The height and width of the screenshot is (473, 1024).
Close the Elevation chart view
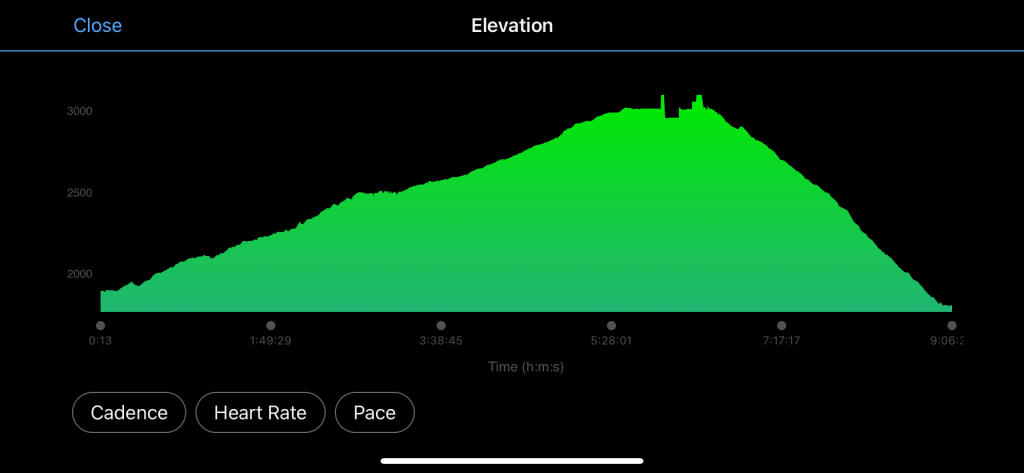coord(97,26)
